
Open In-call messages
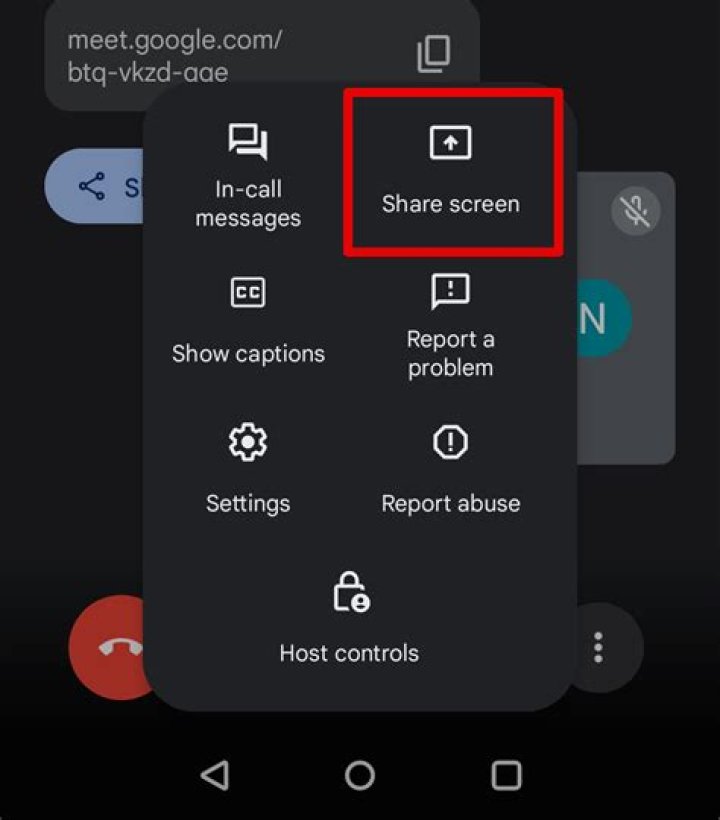(x=248, y=175)
